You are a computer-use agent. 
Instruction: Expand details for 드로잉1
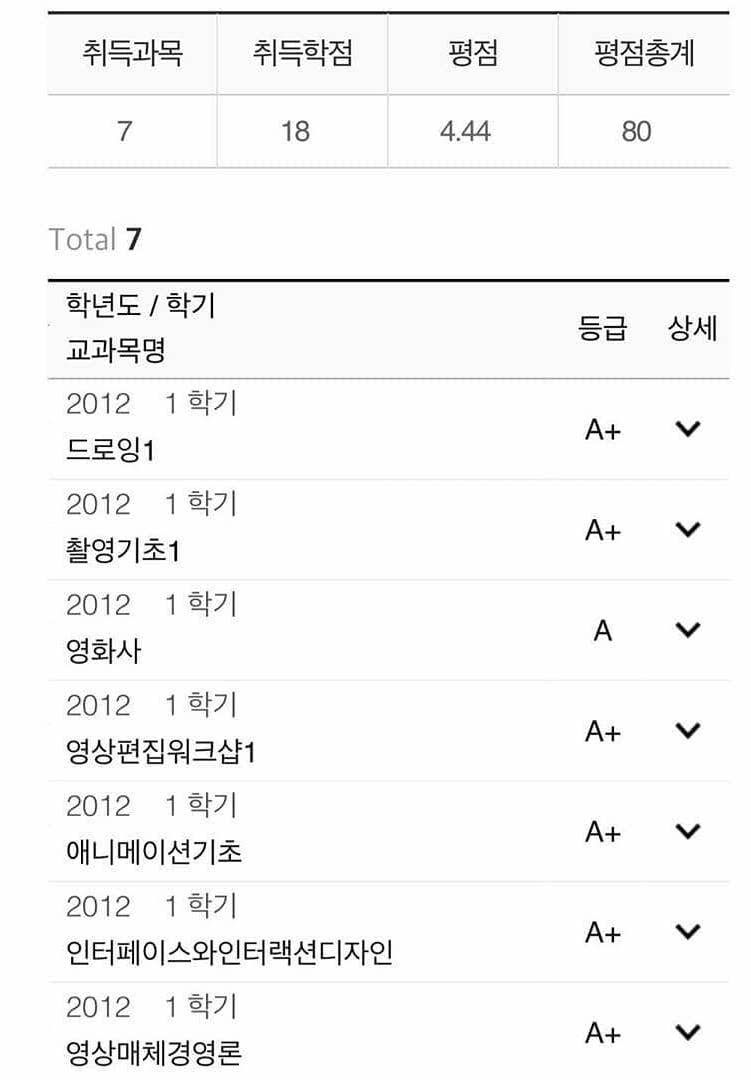coord(688,429)
